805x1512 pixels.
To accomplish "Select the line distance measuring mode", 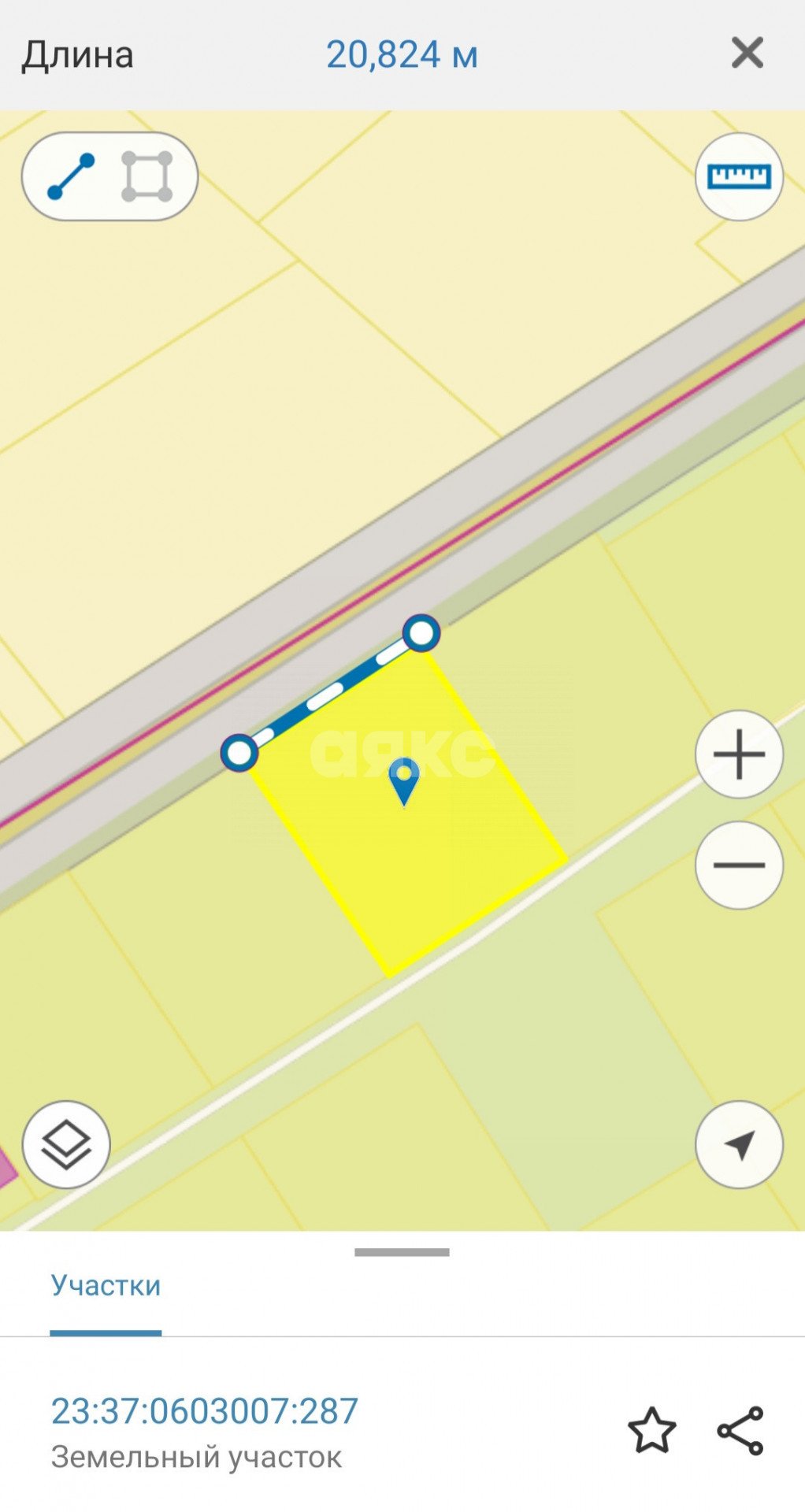I will point(72,176).
